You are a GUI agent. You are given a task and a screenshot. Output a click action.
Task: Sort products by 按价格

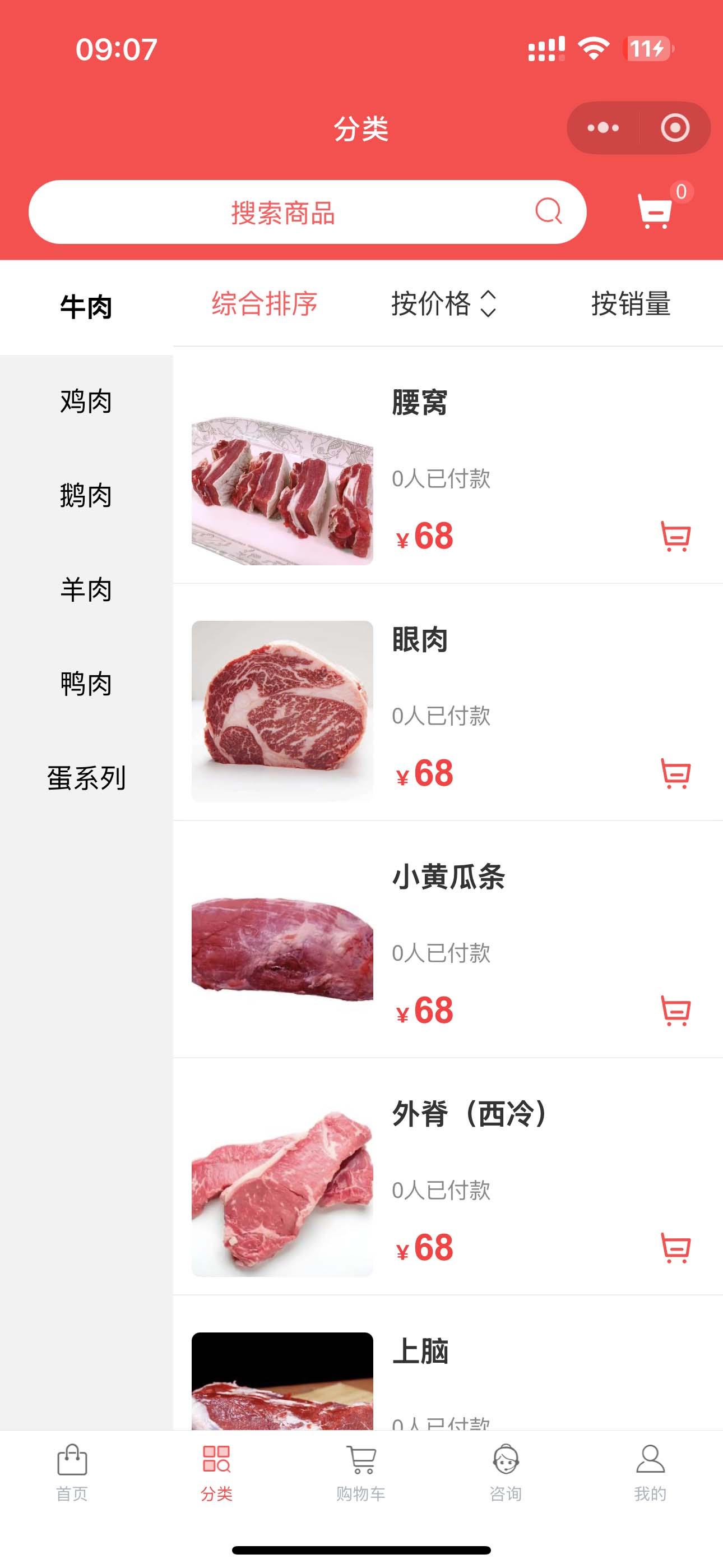click(443, 303)
